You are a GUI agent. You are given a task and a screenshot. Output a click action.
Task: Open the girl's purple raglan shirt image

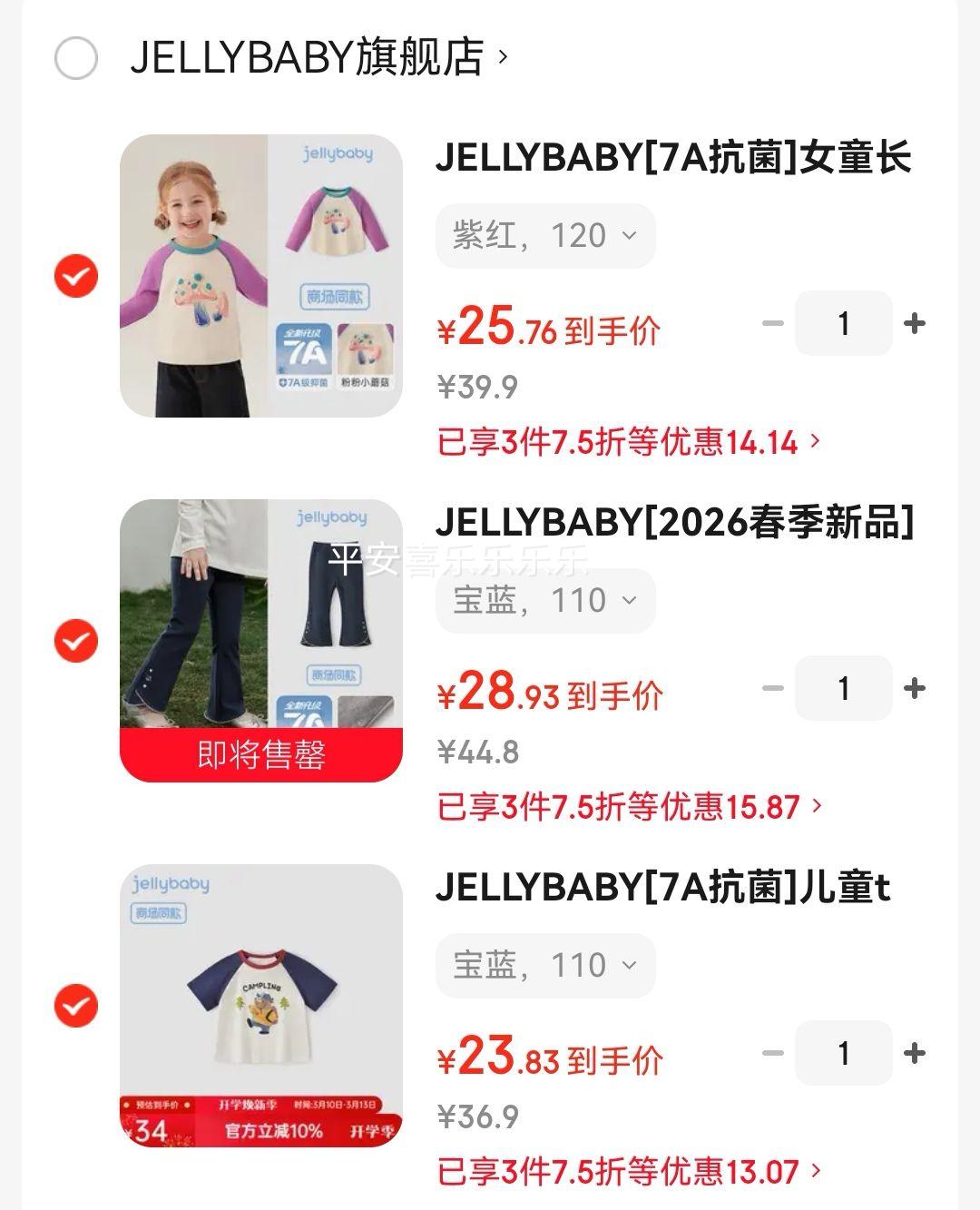point(261,276)
